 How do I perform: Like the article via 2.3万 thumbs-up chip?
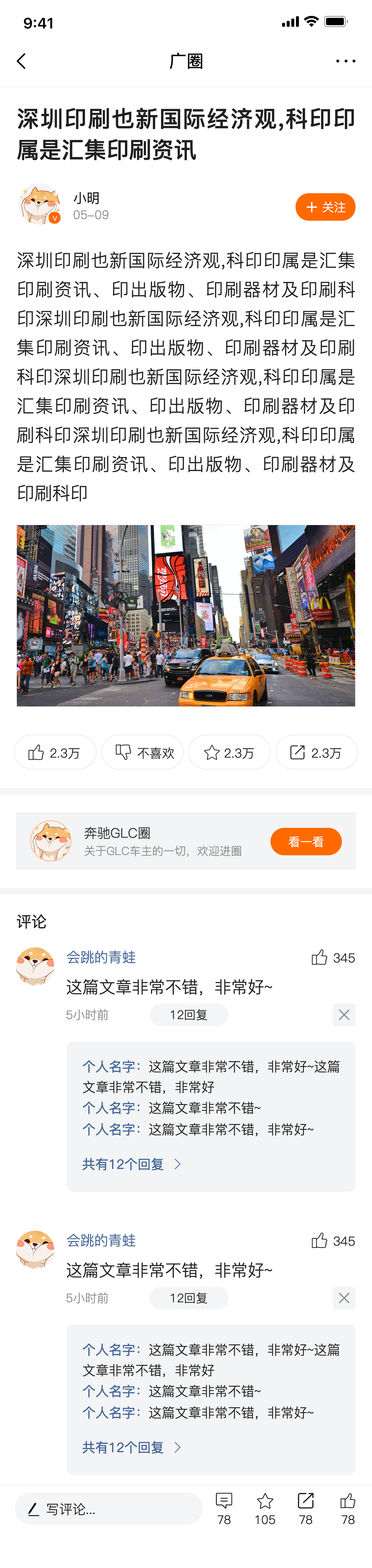[55, 752]
